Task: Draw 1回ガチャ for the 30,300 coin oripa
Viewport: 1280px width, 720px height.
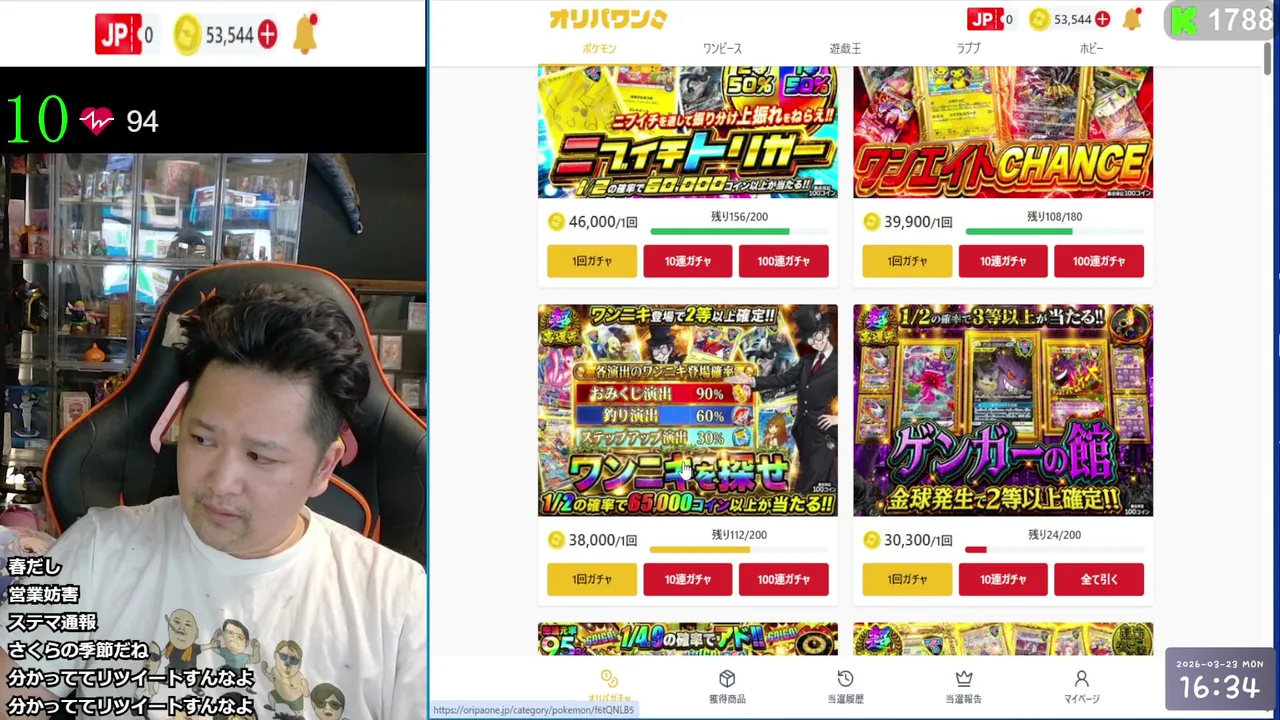Action: (x=907, y=579)
